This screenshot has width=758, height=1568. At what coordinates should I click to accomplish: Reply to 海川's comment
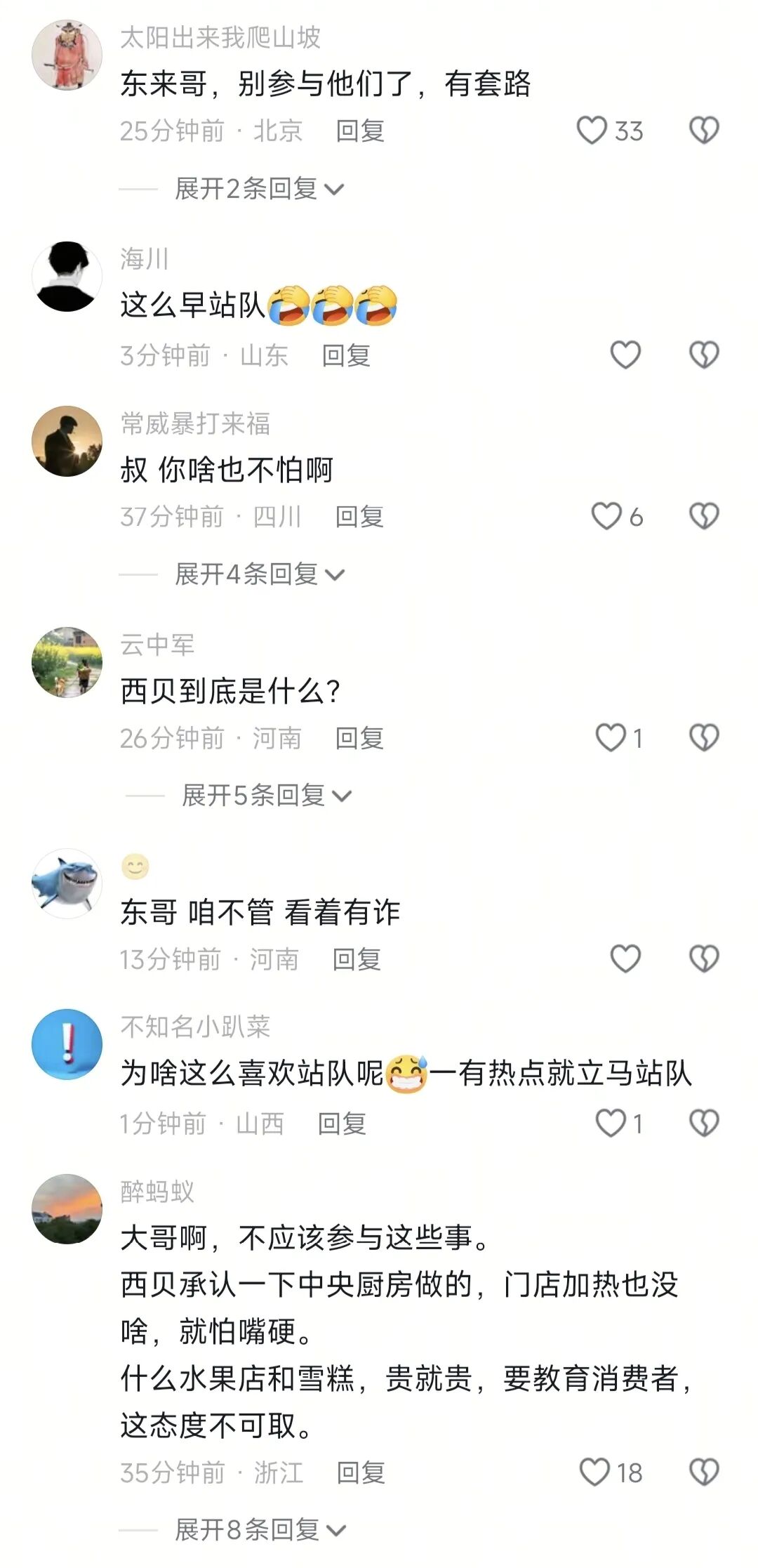pos(346,355)
